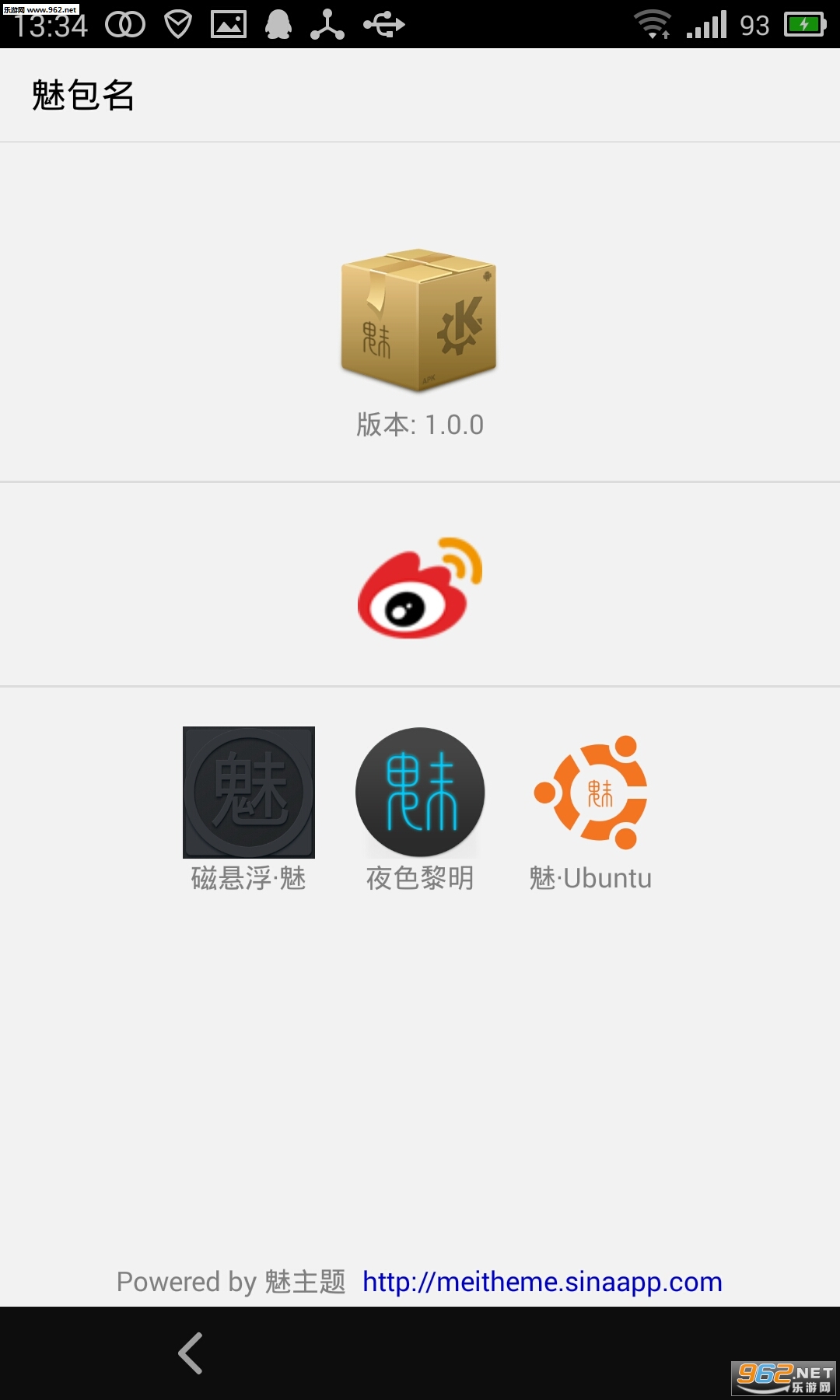
Task: Go back with the navigation bar arrow
Action: pyautogui.click(x=191, y=1353)
